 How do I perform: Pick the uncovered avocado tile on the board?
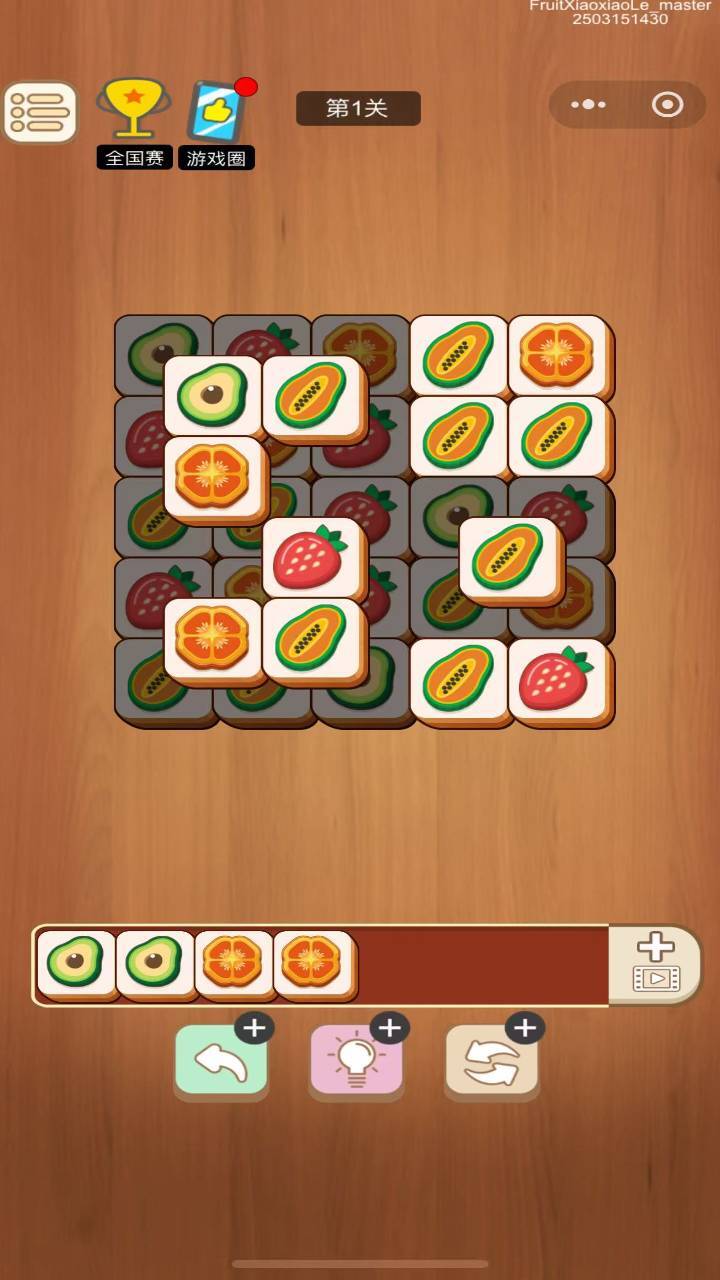(x=212, y=394)
